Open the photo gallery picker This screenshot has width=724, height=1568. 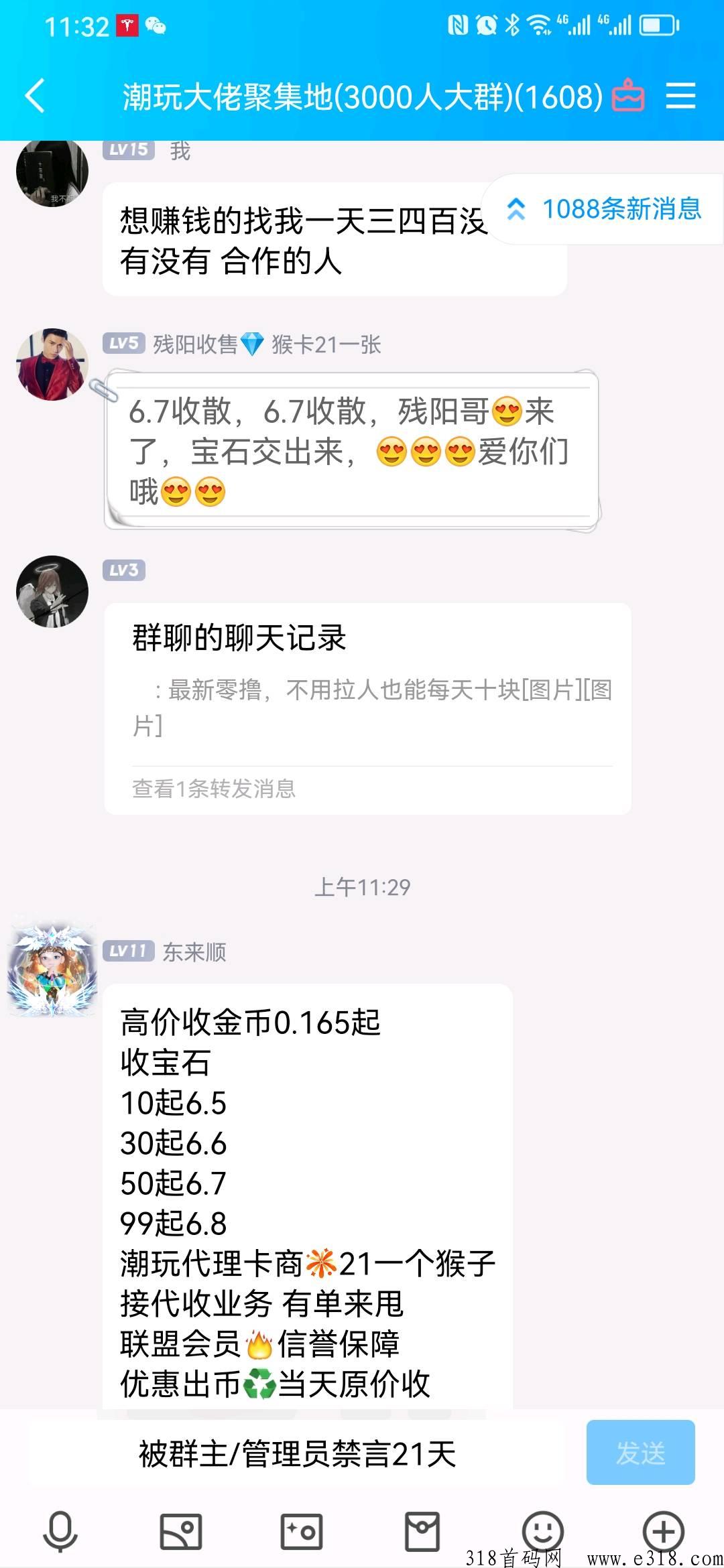pos(181,1531)
